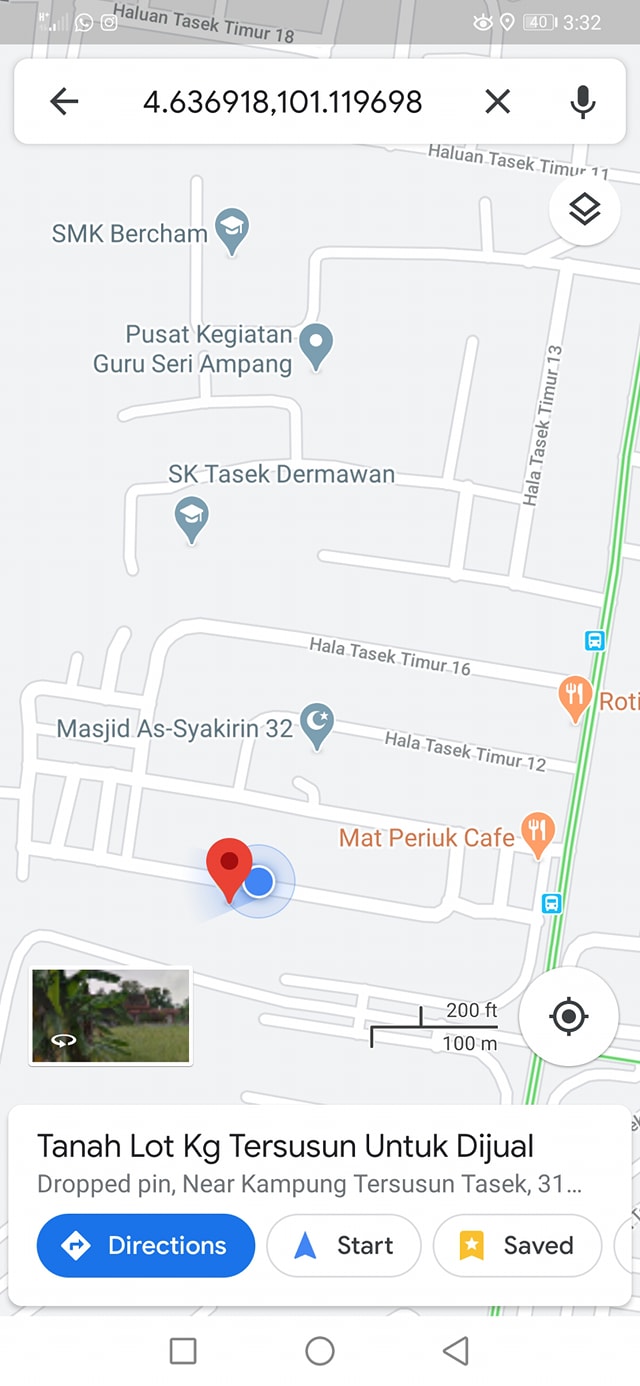Clear the coordinates in the search box
Image resolution: width=640 pixels, height=1386 pixels.
pyautogui.click(x=497, y=101)
